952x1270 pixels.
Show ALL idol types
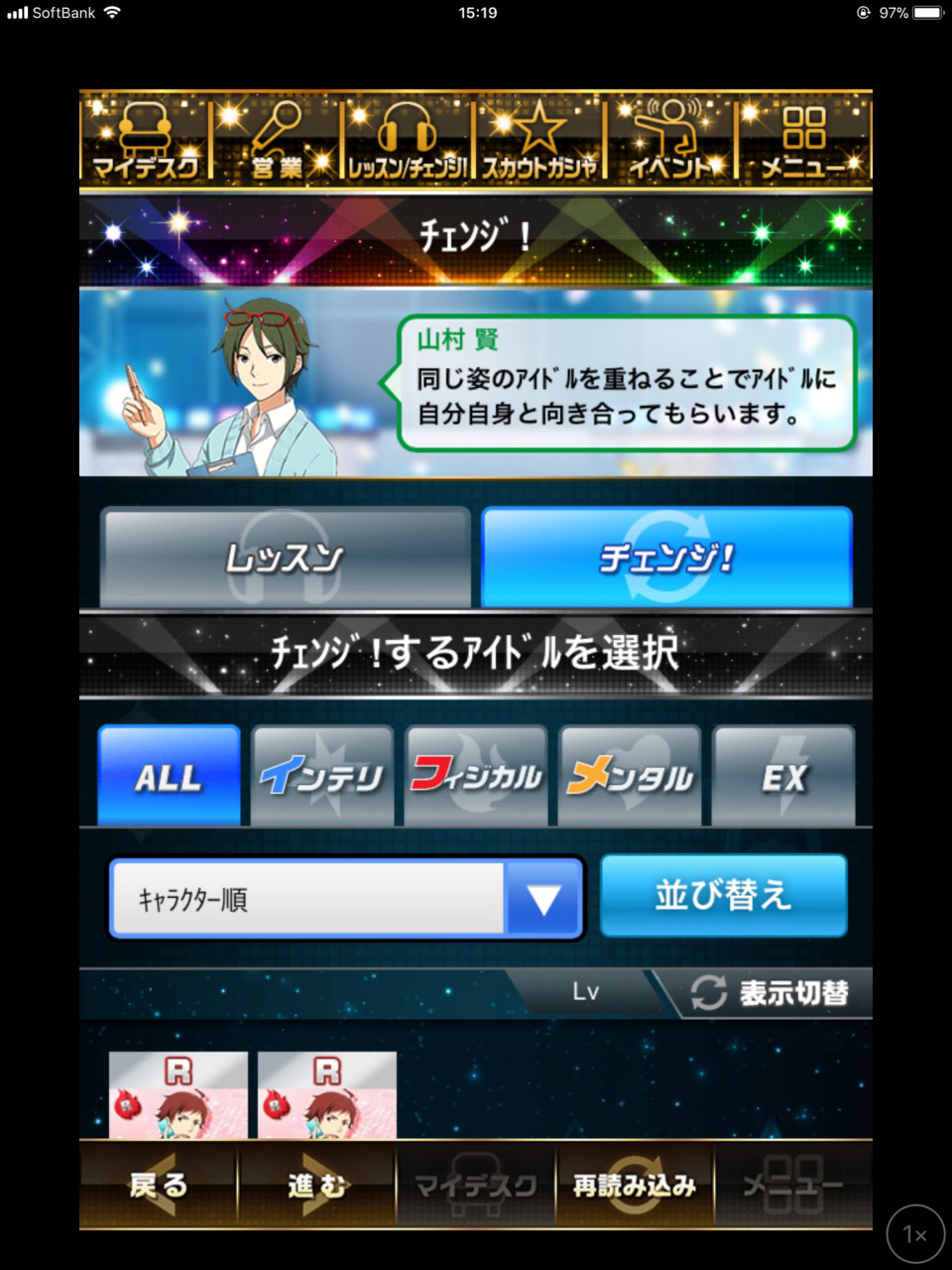tap(169, 776)
